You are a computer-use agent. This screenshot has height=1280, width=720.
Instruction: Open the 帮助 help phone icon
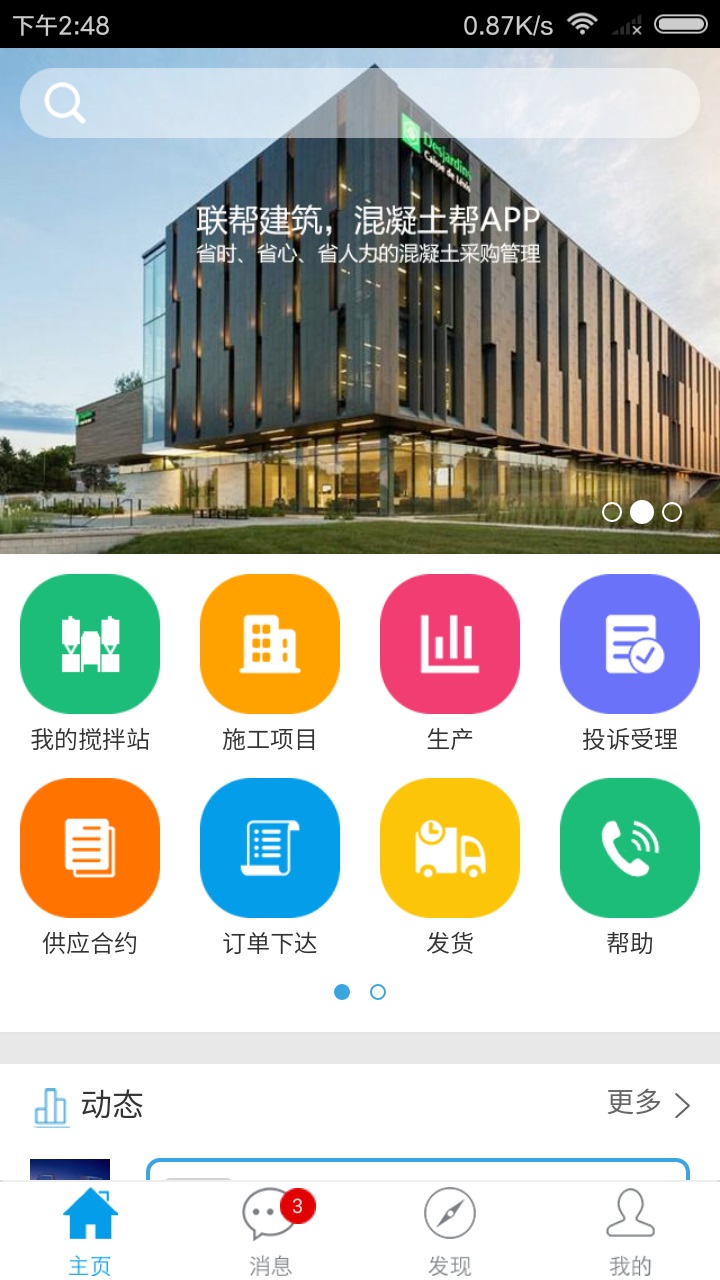[629, 847]
